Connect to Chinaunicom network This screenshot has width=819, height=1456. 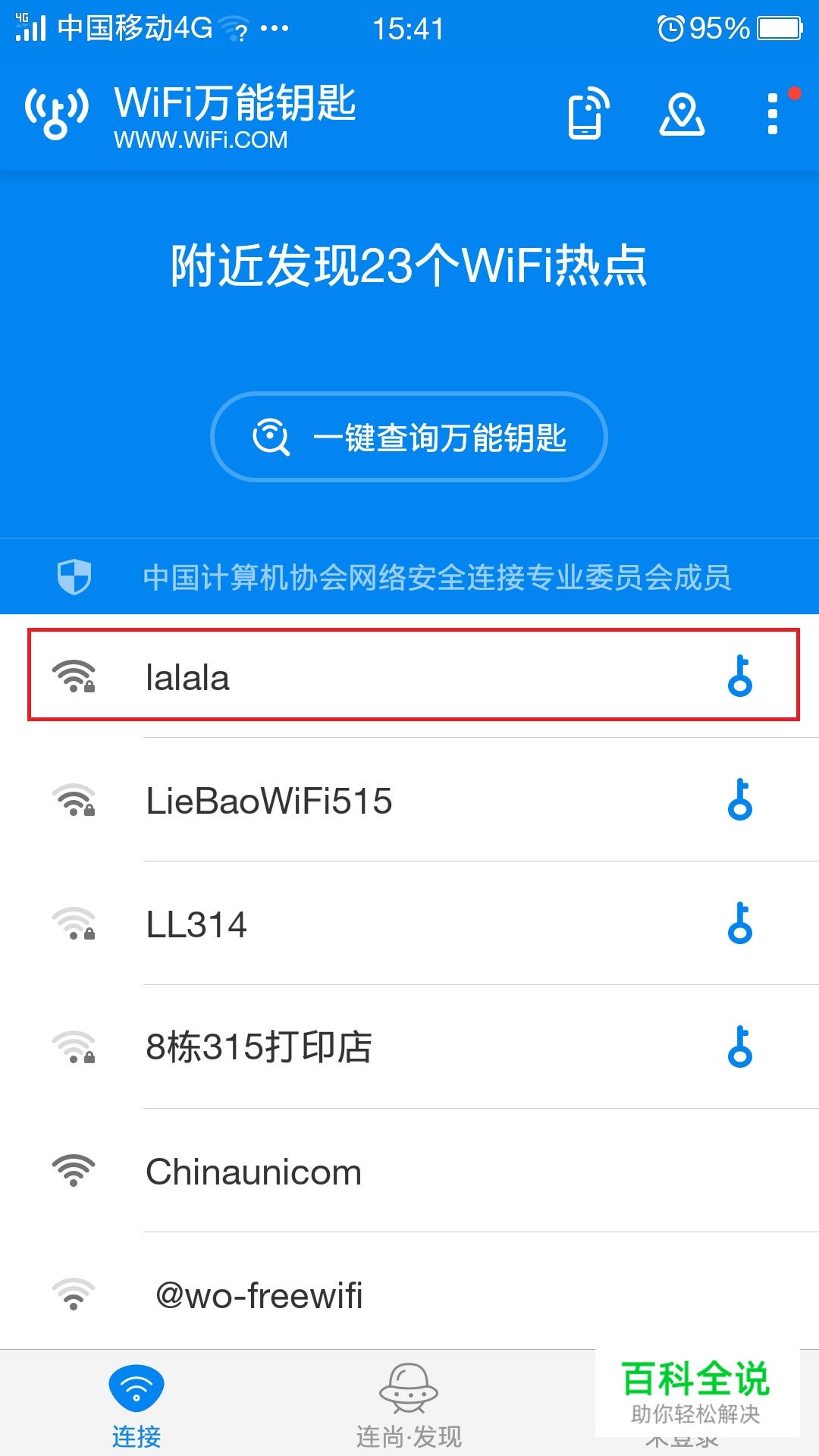(x=409, y=1170)
